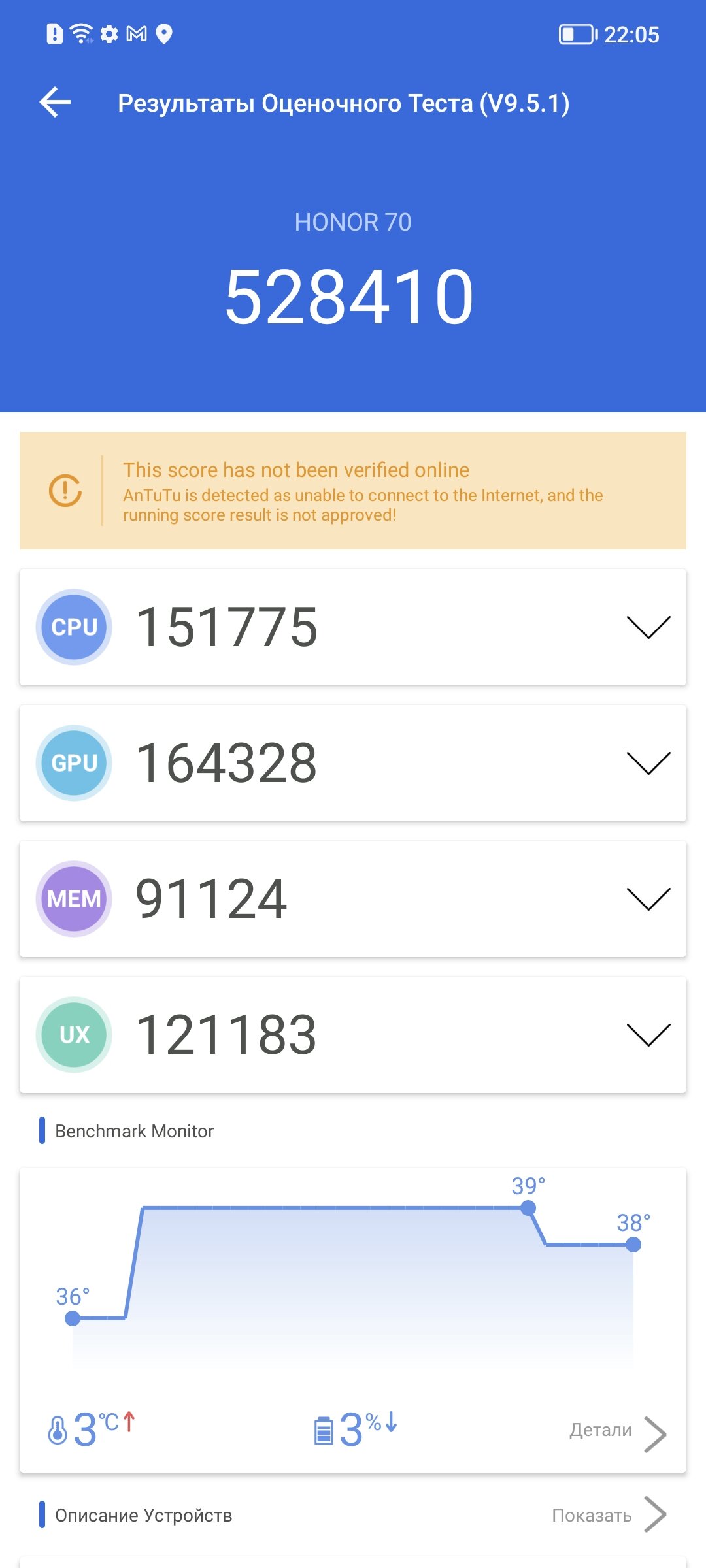Open Детали for the benchmark monitor
Image resolution: width=706 pixels, height=1568 pixels.
coord(617,1431)
